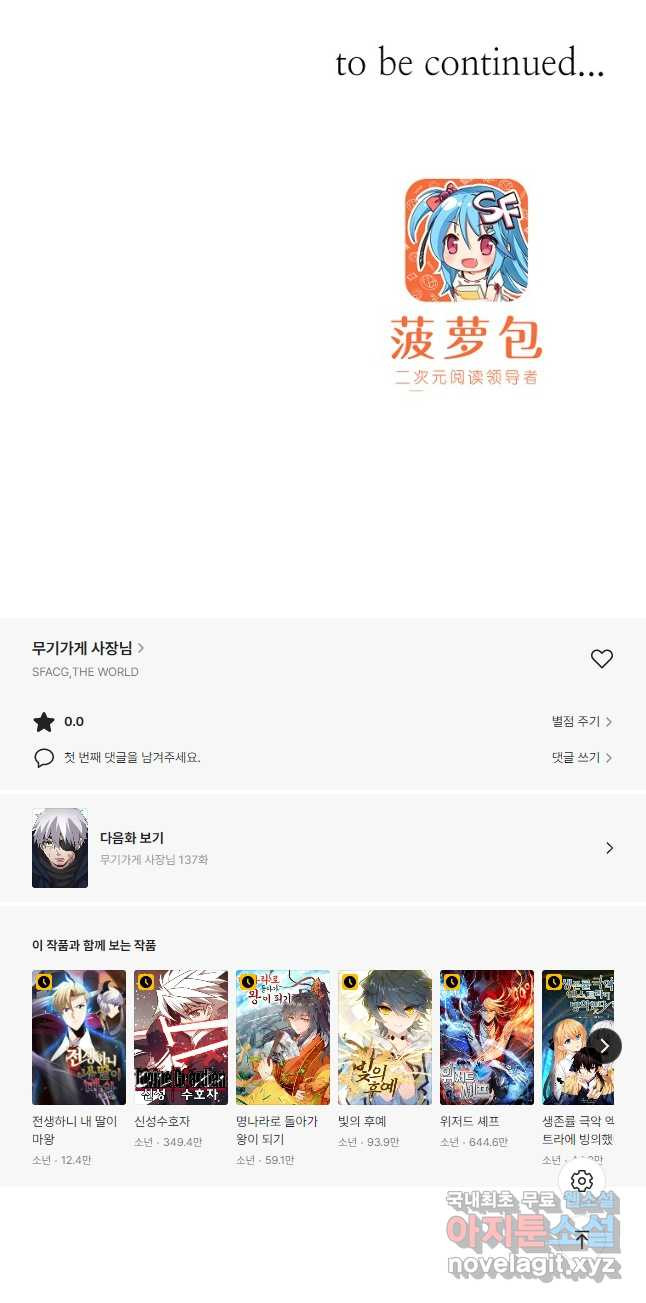
Task: Open viewer settings gear
Action: point(582,1181)
